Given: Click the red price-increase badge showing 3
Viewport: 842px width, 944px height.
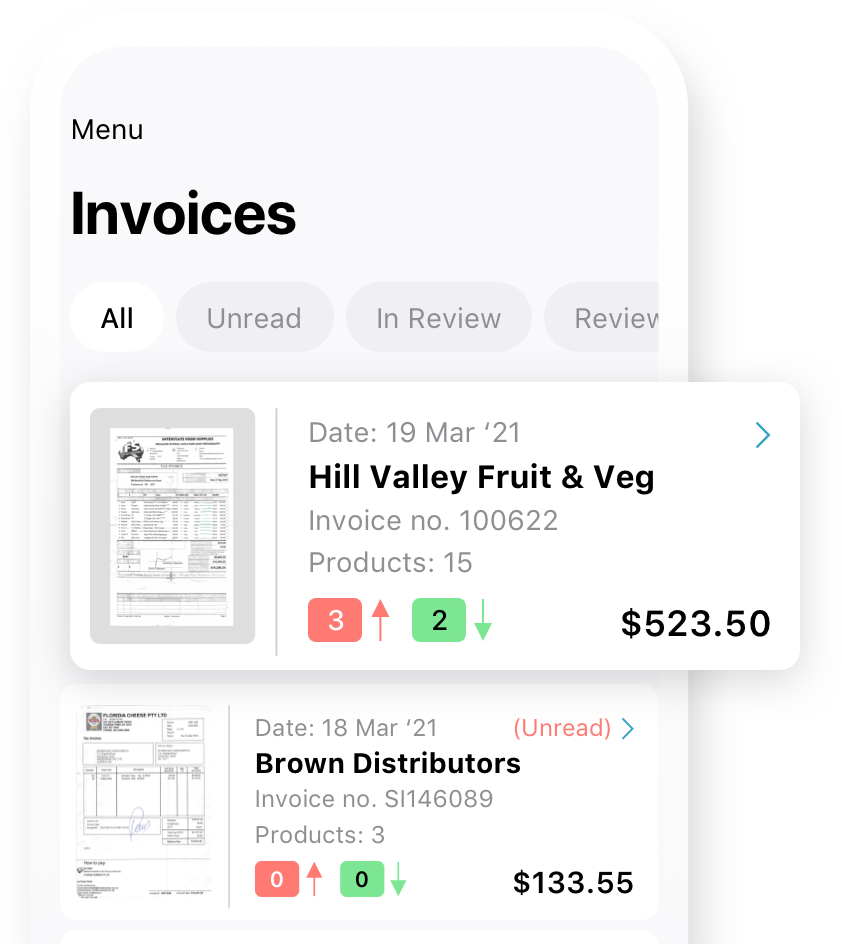Looking at the screenshot, I should tap(335, 620).
